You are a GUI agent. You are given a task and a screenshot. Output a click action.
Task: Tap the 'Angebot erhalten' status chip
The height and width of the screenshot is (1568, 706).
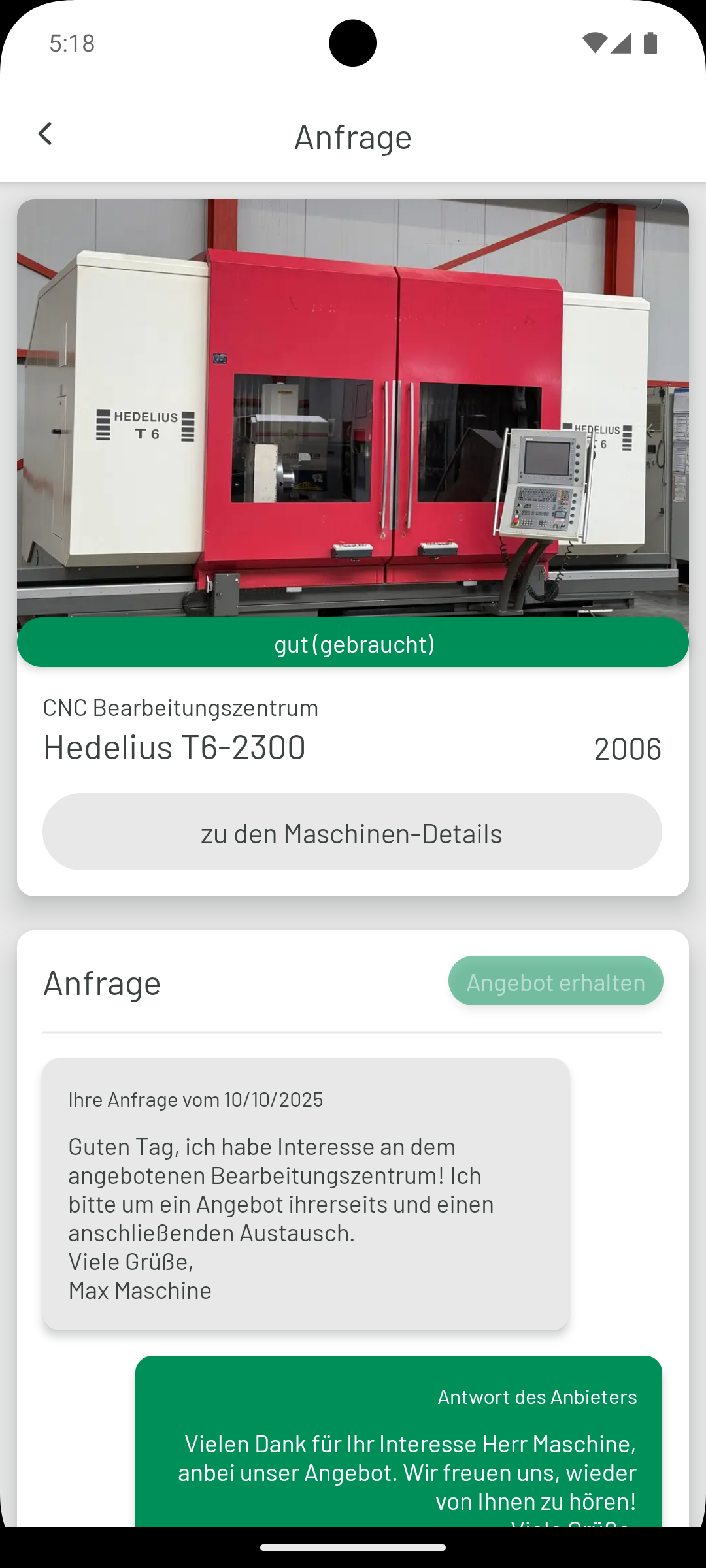(556, 981)
